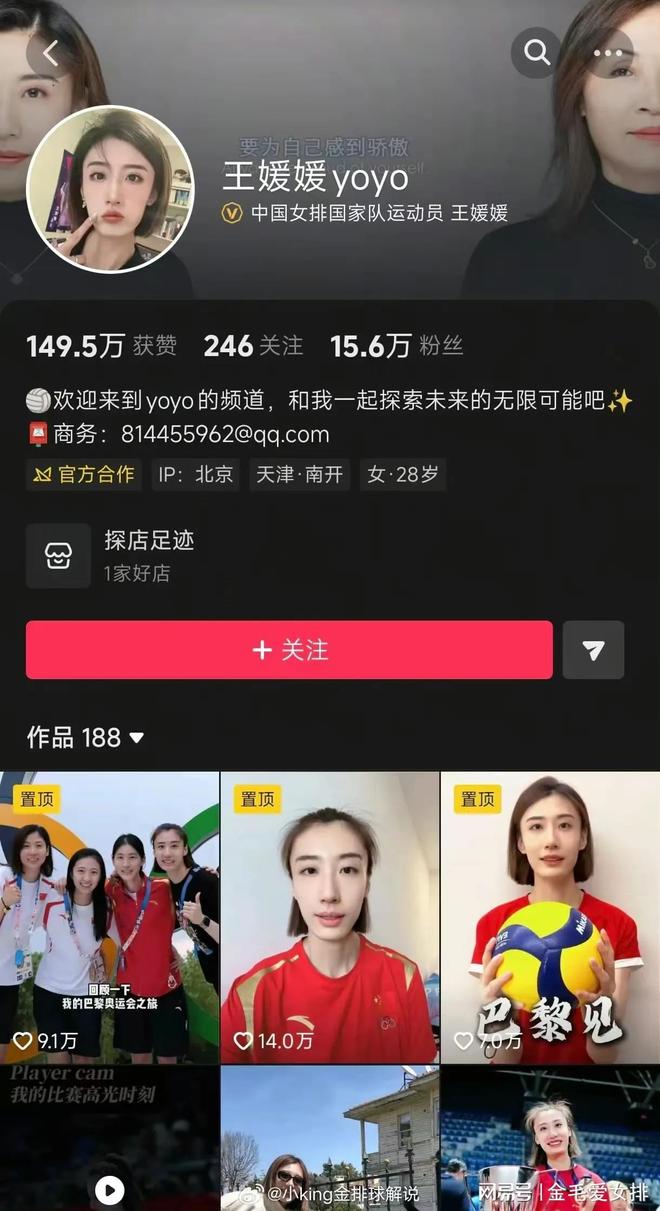Show the 246 关注 following list
The height and width of the screenshot is (1211, 660).
tap(253, 346)
